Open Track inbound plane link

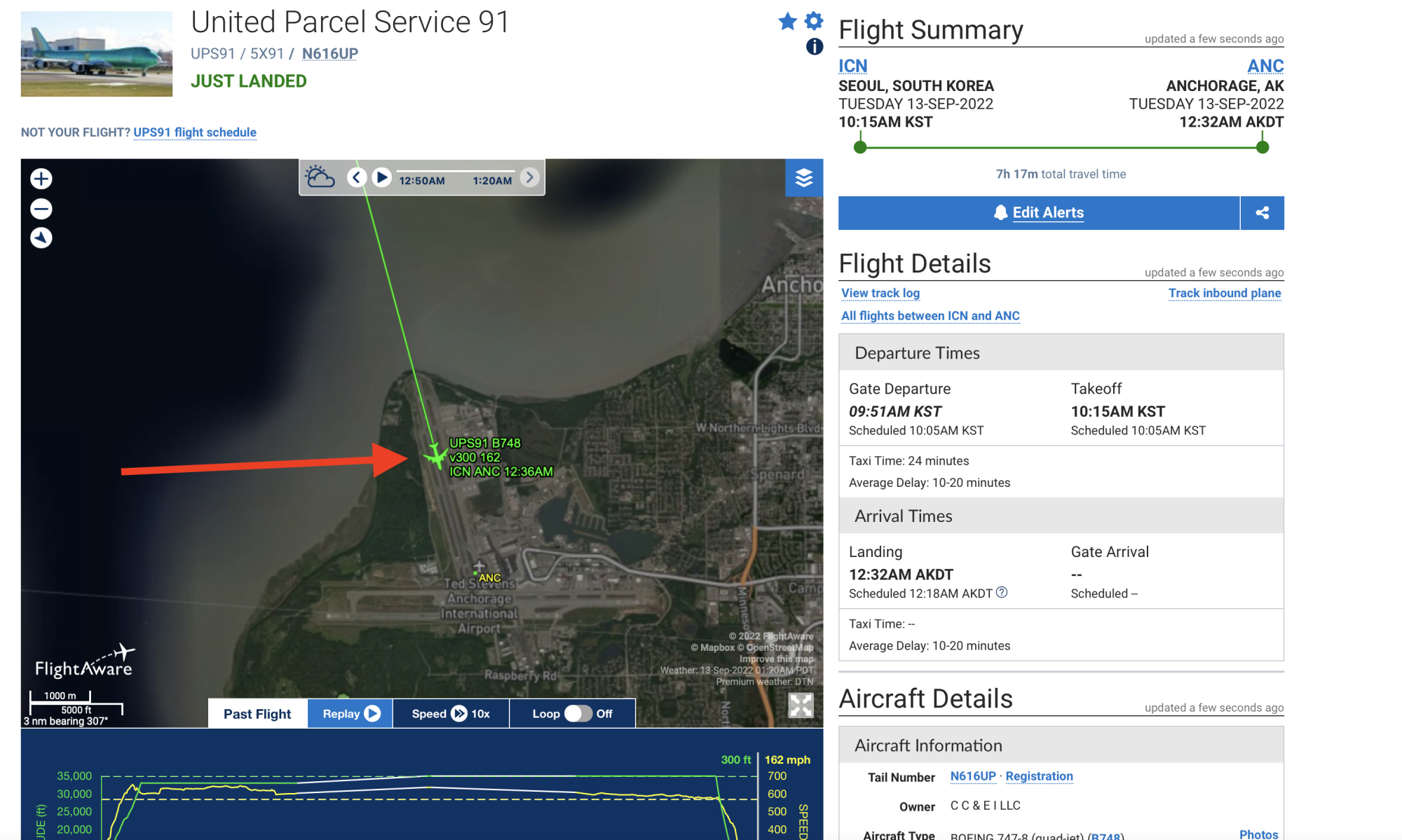tap(1224, 293)
